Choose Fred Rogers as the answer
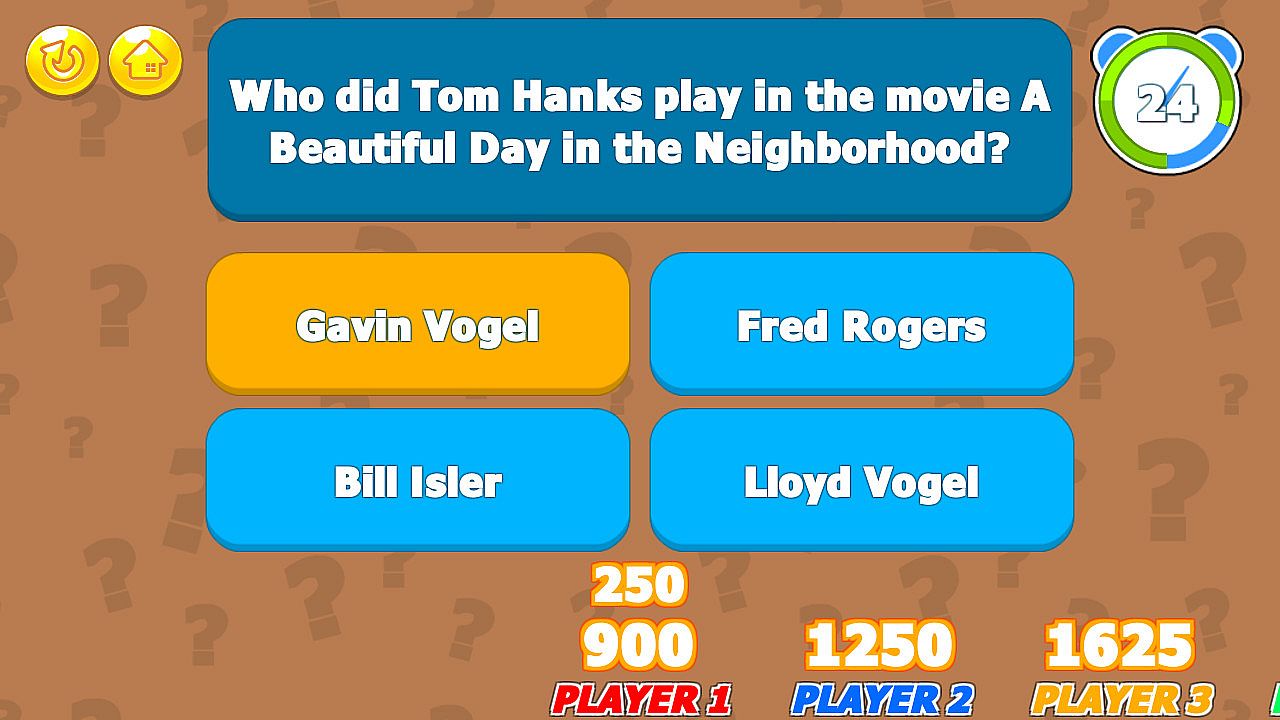This screenshot has height=720, width=1280. tap(862, 324)
